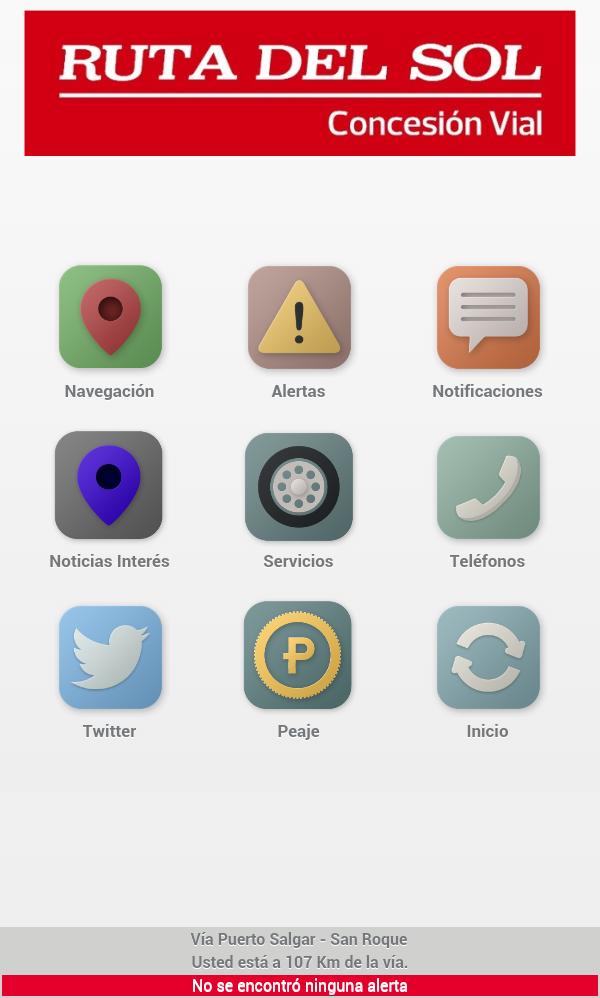Tap the Inicio refresh icon
Image resolution: width=600 pixels, height=998 pixels.
click(x=488, y=657)
